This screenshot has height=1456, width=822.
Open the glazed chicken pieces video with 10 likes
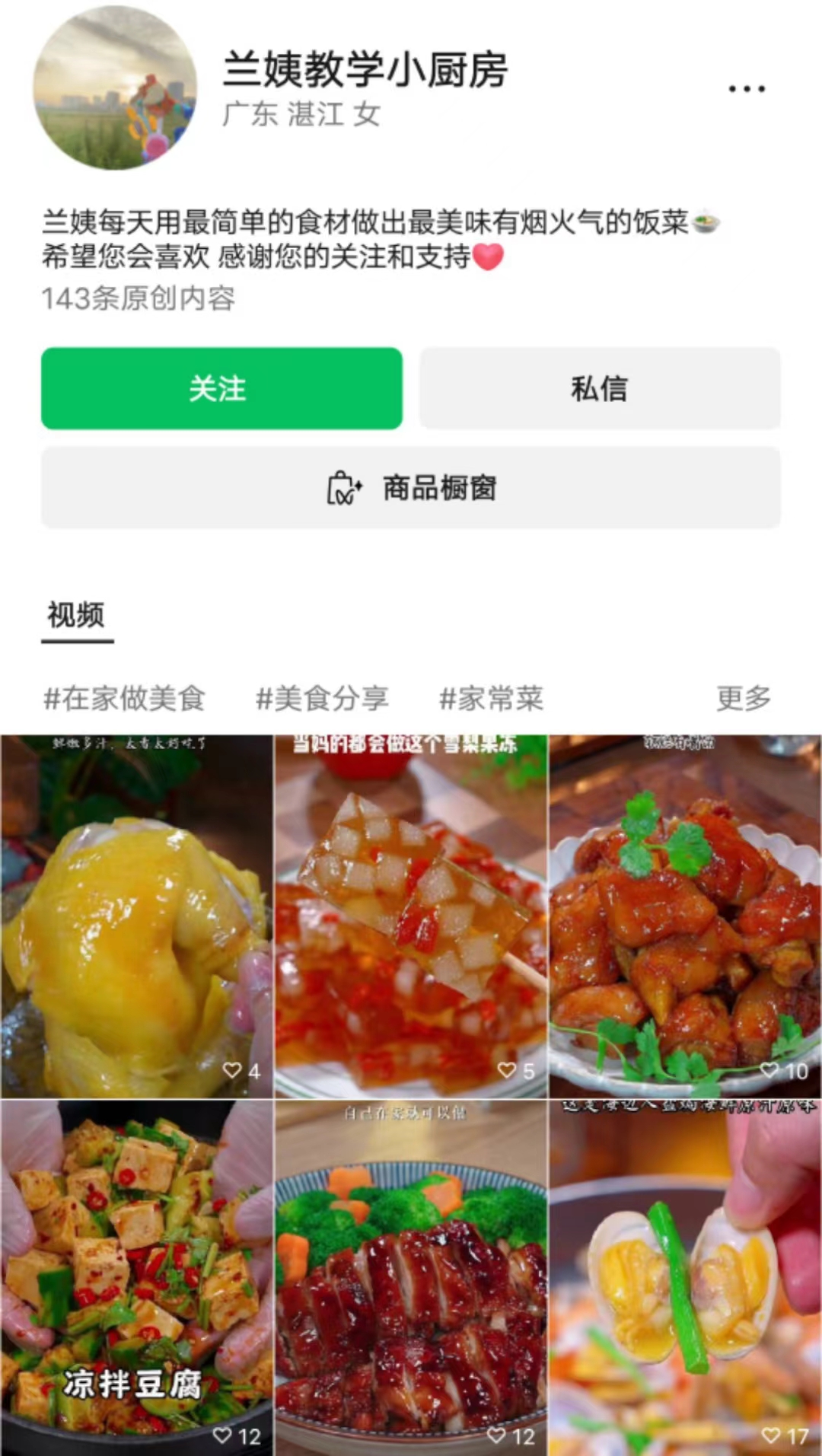pos(685,916)
